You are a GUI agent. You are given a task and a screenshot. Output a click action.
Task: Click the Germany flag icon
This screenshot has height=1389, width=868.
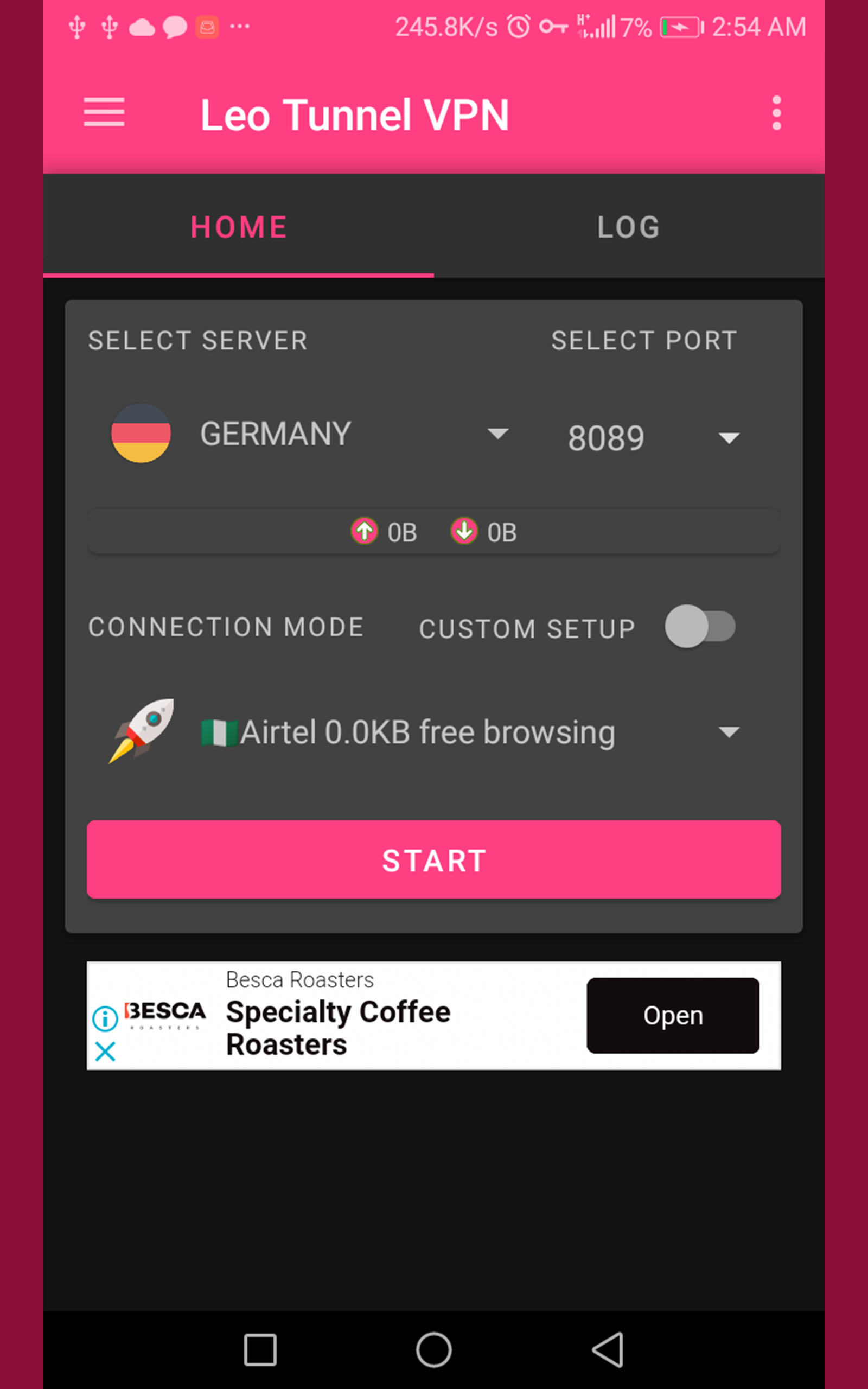(x=141, y=434)
